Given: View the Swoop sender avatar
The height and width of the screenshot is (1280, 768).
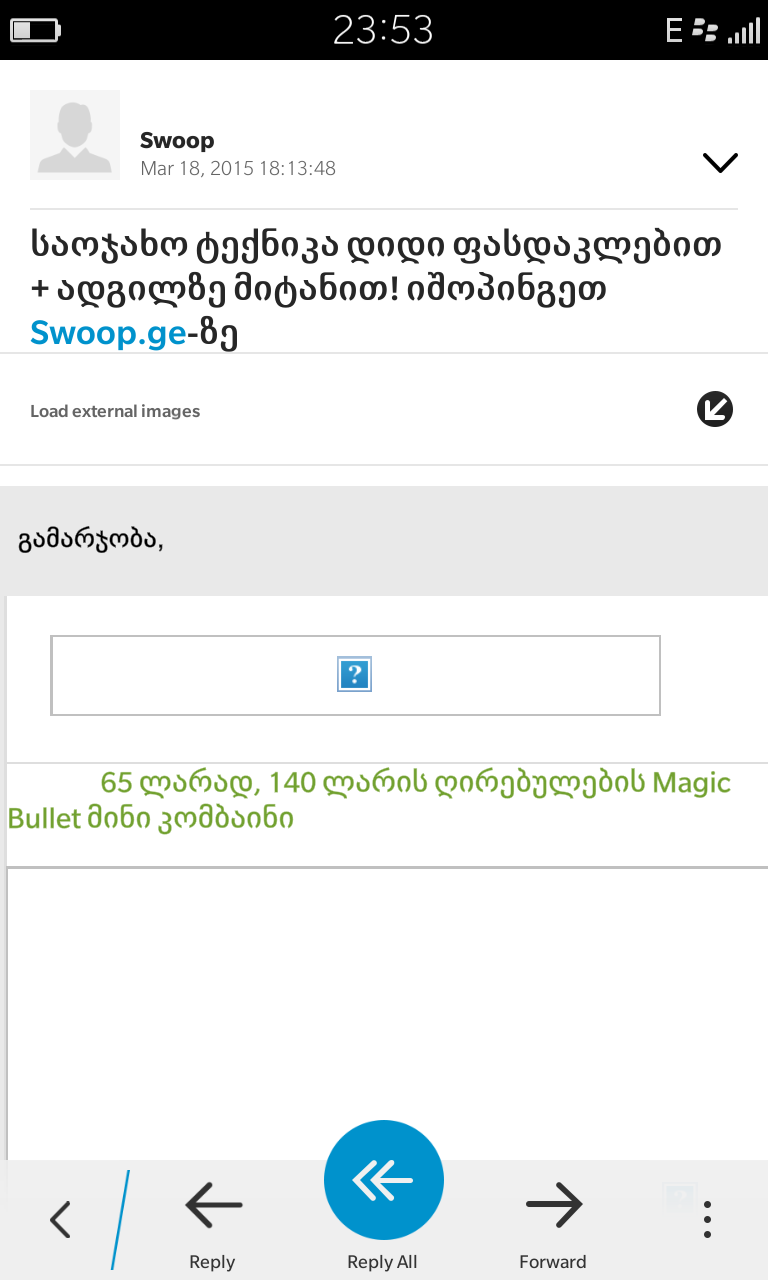Looking at the screenshot, I should 75,135.
